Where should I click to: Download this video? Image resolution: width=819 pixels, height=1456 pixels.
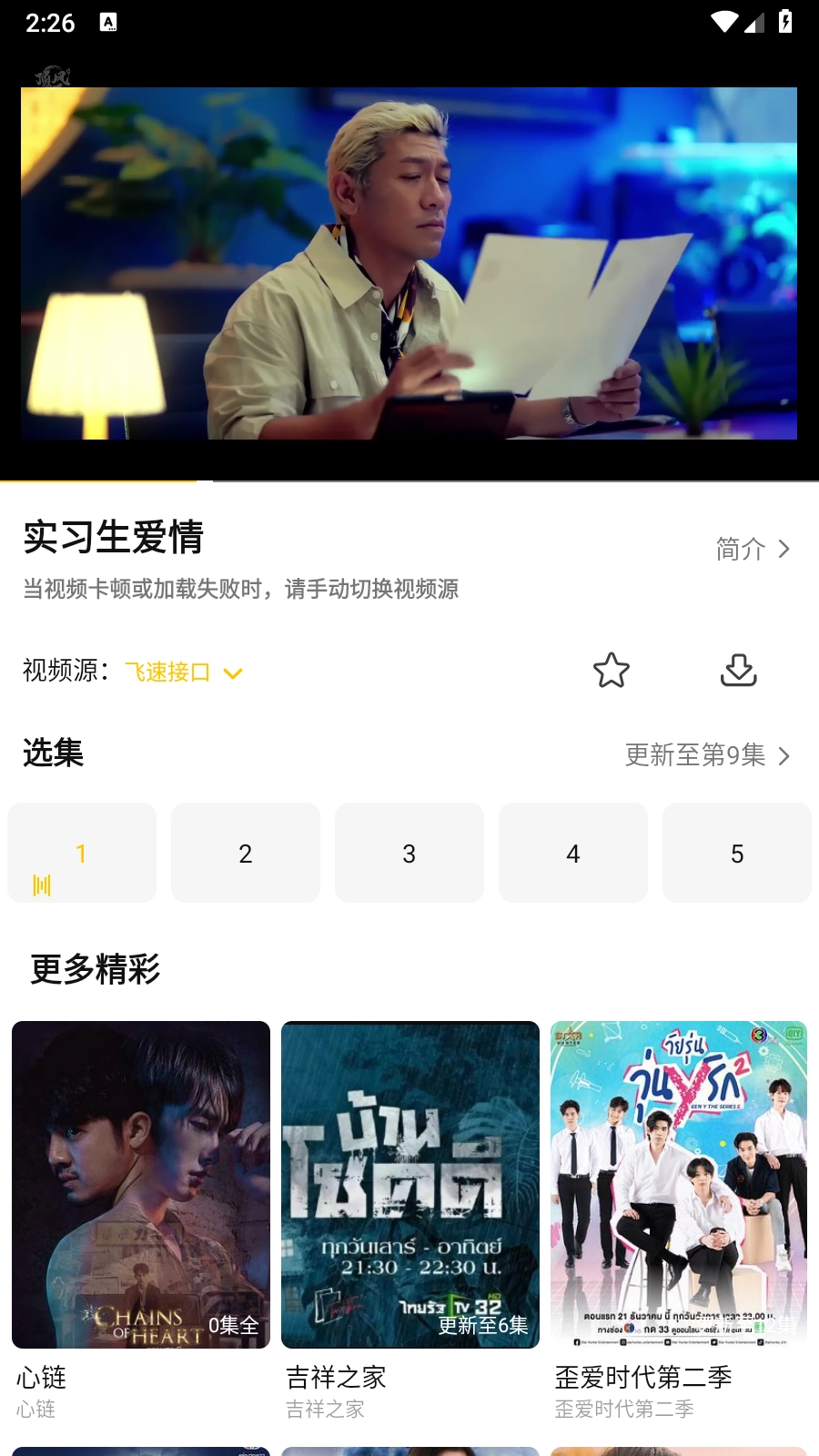coord(738,671)
